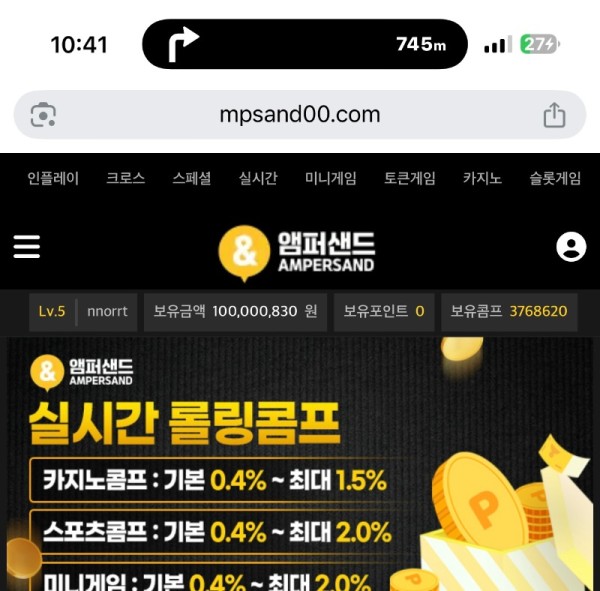Screen dimensions: 600x591
Task: Share this page from the address bar
Action: (554, 115)
